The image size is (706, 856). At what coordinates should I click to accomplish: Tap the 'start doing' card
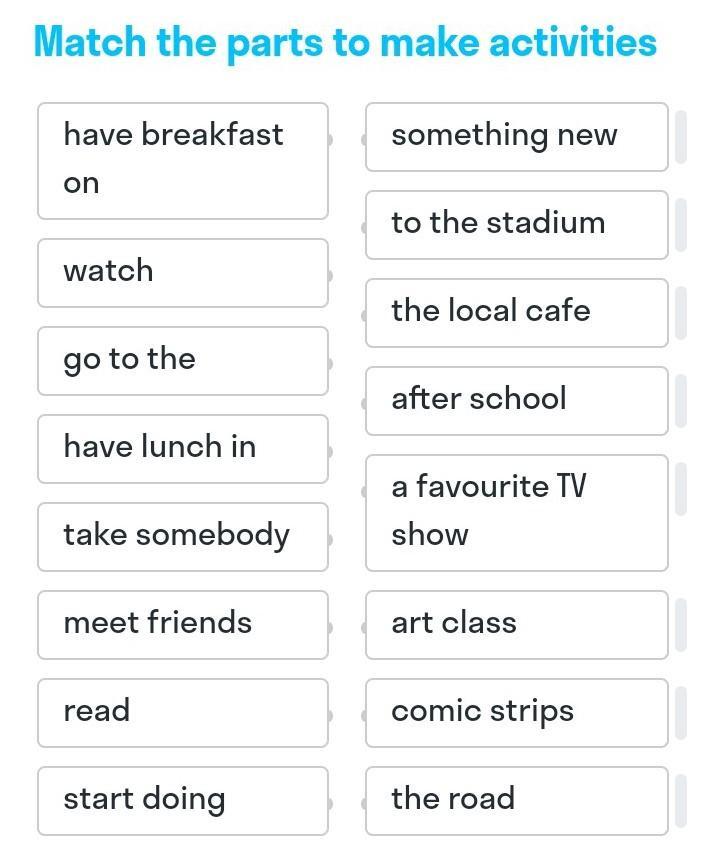(x=183, y=800)
